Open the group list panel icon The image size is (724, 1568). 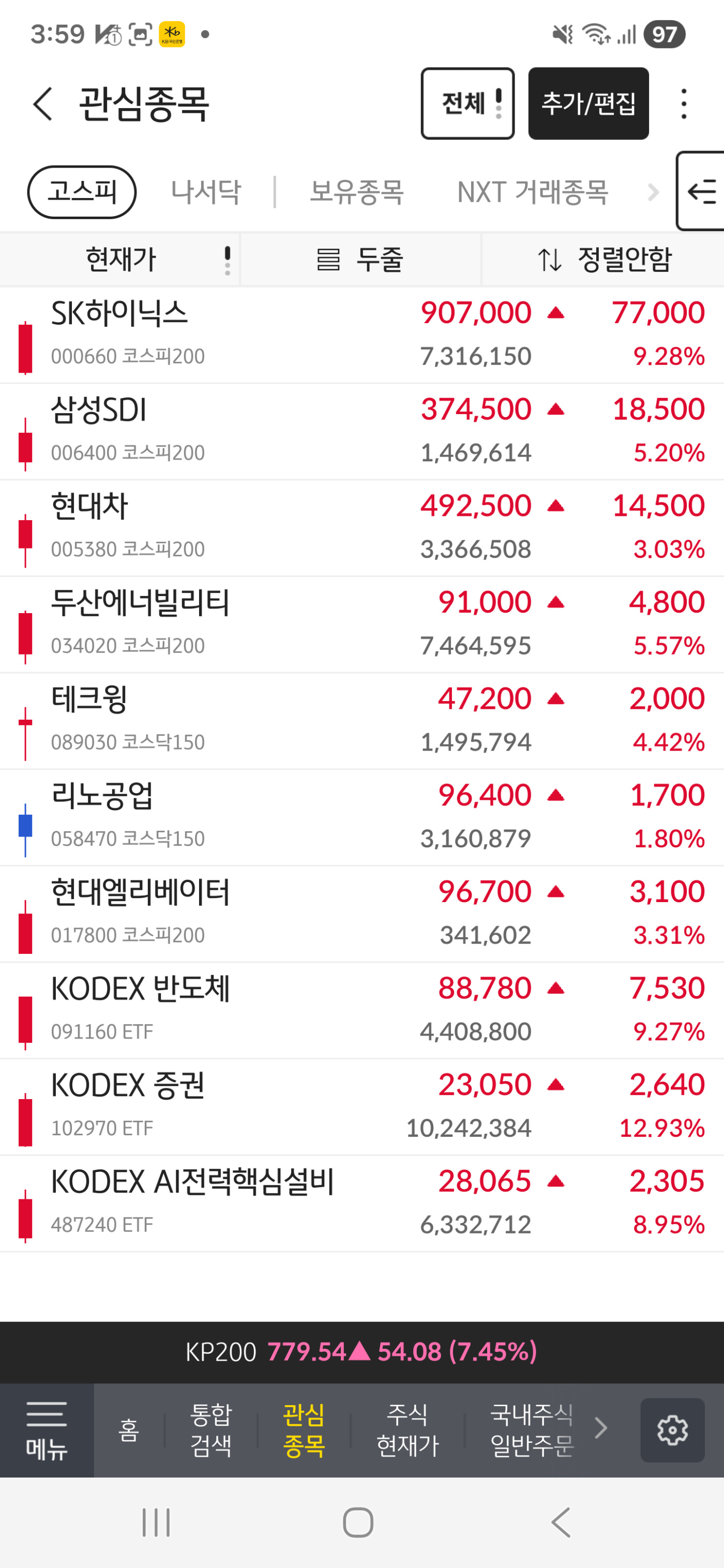coord(701,192)
